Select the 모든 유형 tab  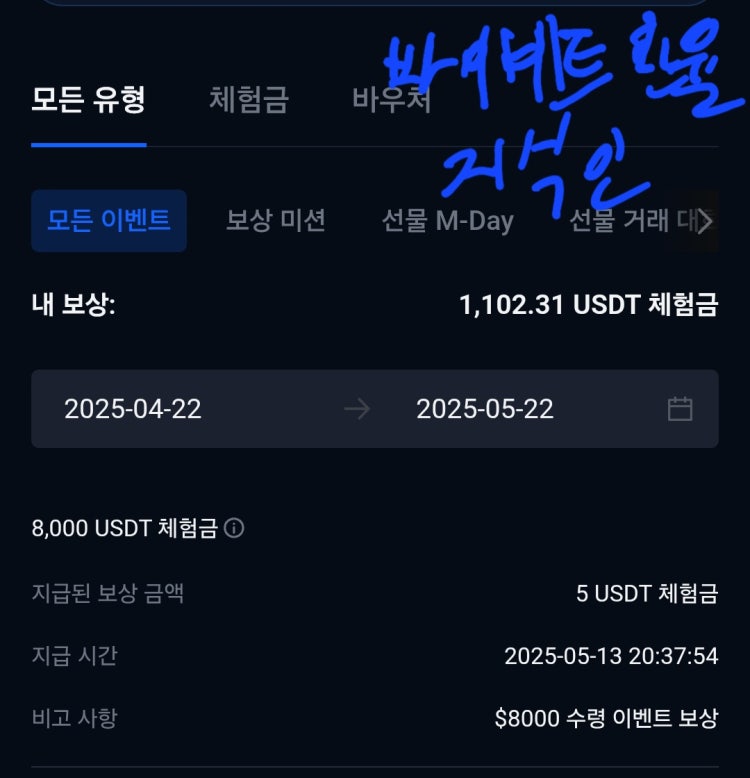88,99
